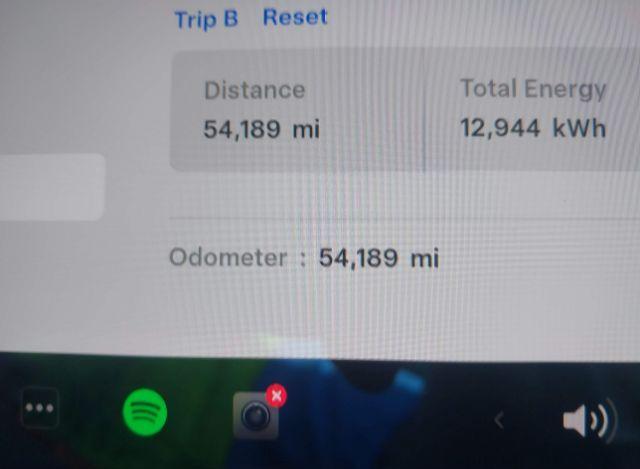Open the dashcam camera icon
Viewport: 640px width, 469px height.
(x=256, y=415)
